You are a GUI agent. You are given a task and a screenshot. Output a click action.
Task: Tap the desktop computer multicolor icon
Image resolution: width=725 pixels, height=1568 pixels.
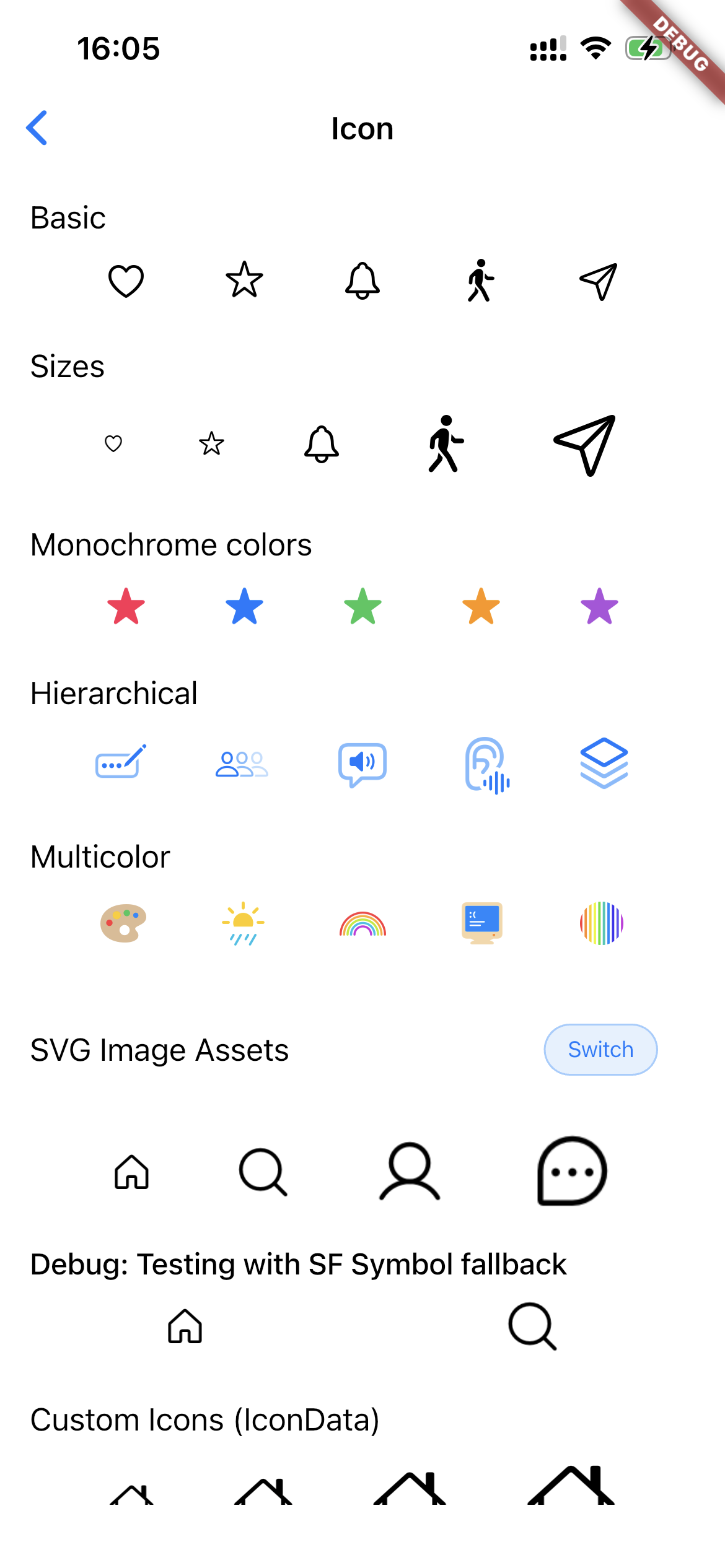tap(482, 923)
